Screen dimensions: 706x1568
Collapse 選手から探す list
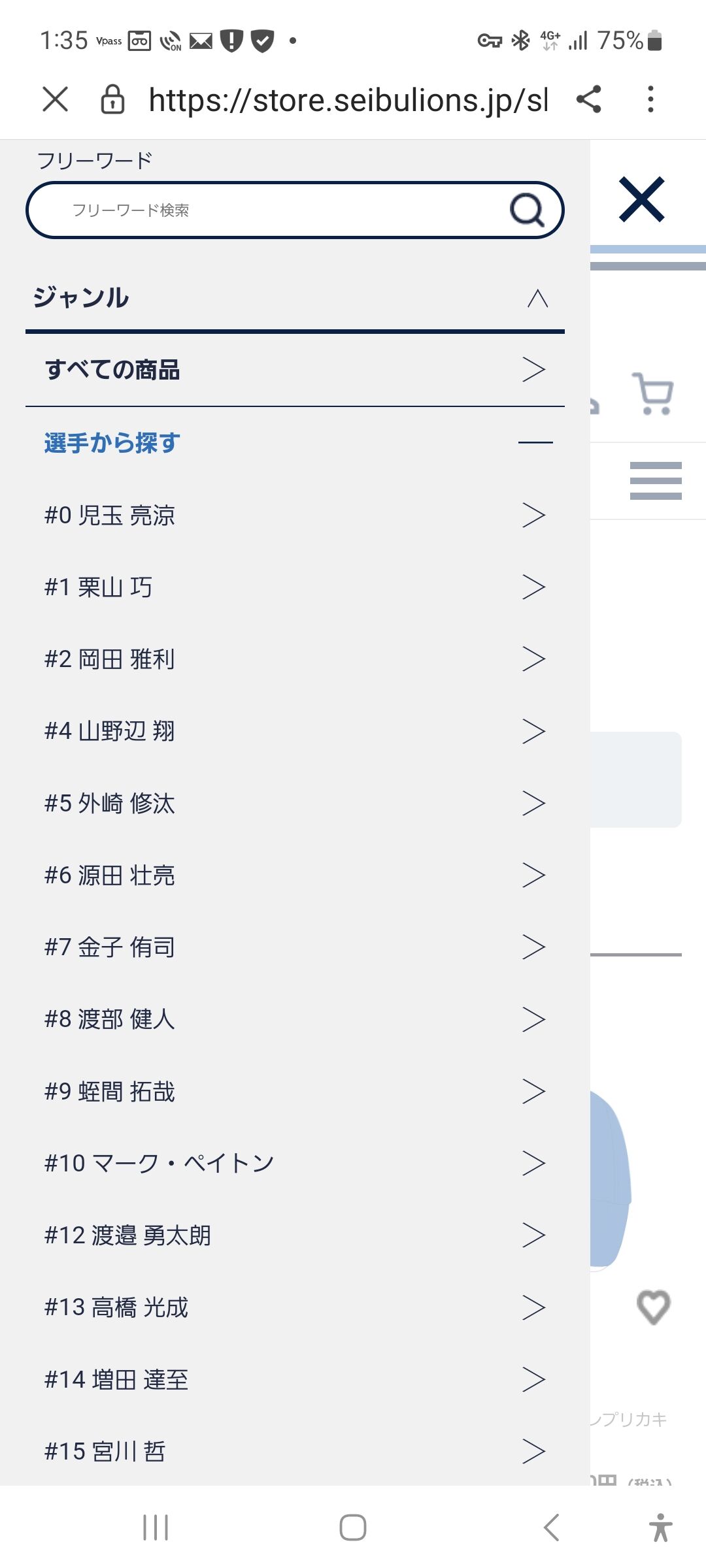(295, 442)
